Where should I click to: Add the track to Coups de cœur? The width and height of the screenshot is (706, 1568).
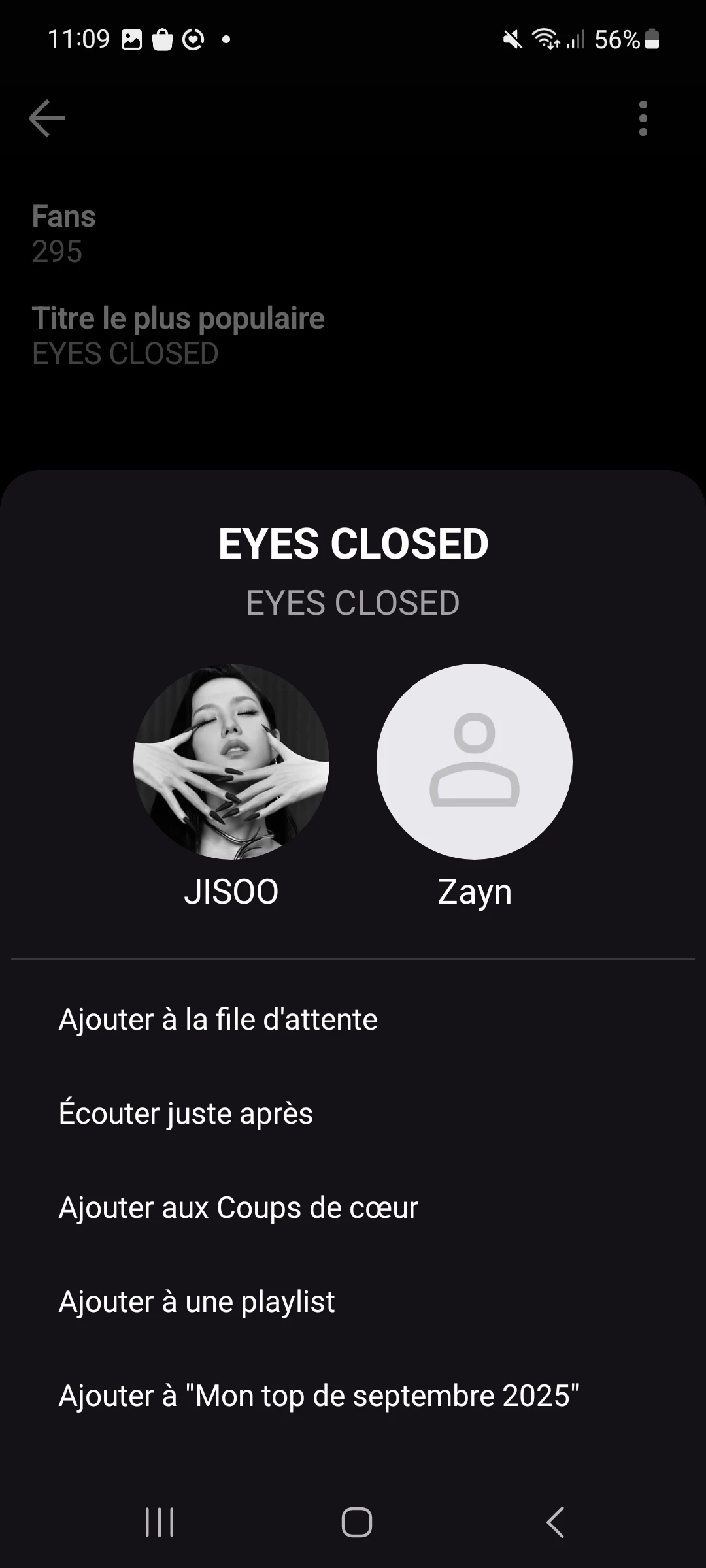(x=239, y=1207)
